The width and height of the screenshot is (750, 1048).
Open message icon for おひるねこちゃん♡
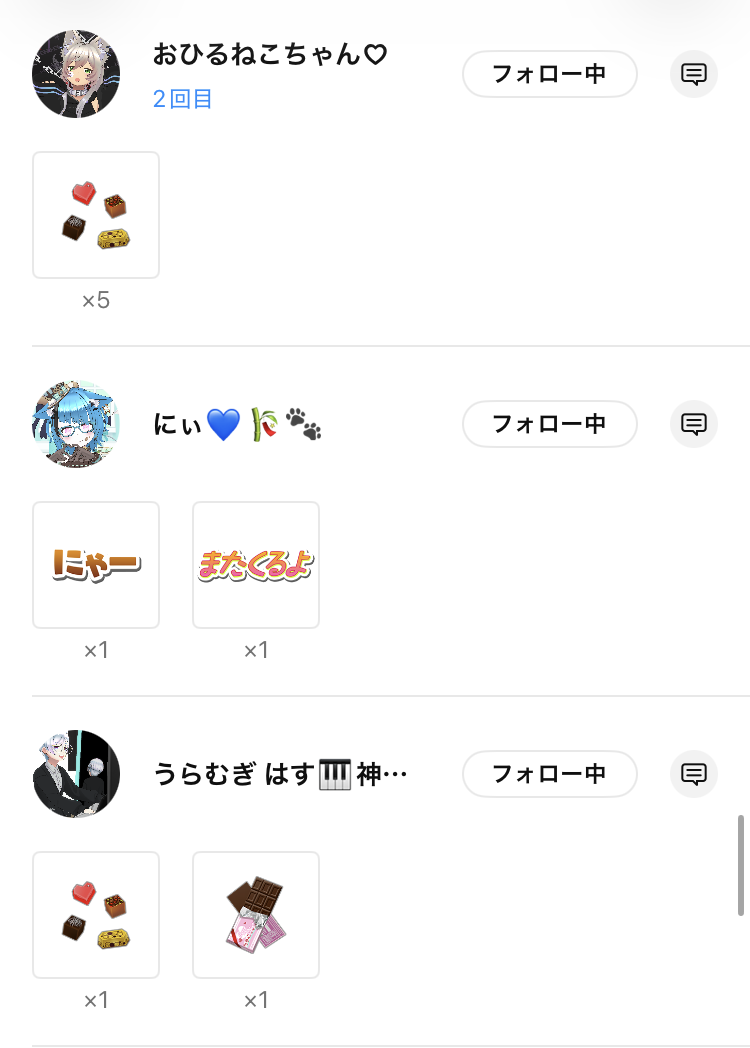tap(694, 74)
